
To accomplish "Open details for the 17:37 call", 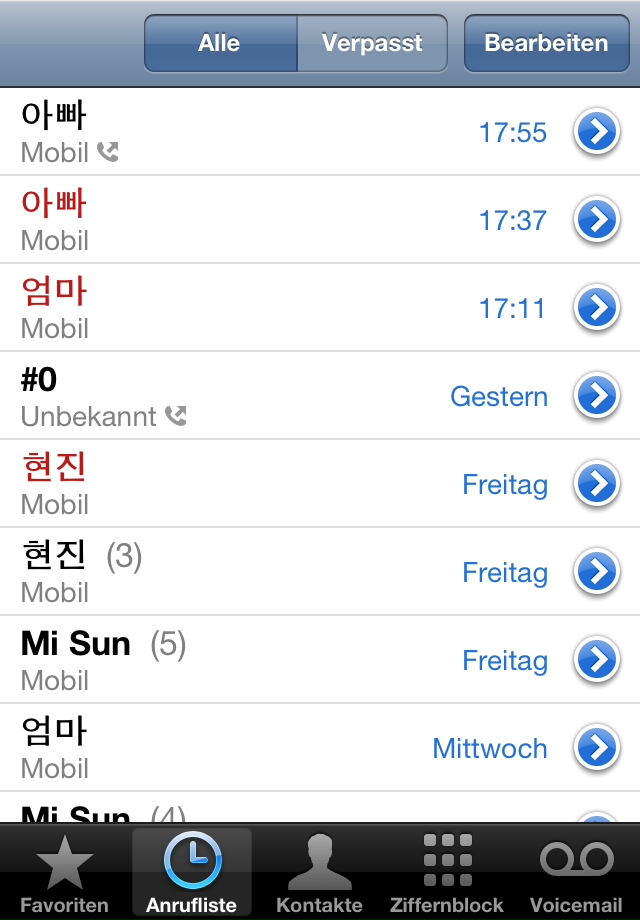I will point(597,220).
